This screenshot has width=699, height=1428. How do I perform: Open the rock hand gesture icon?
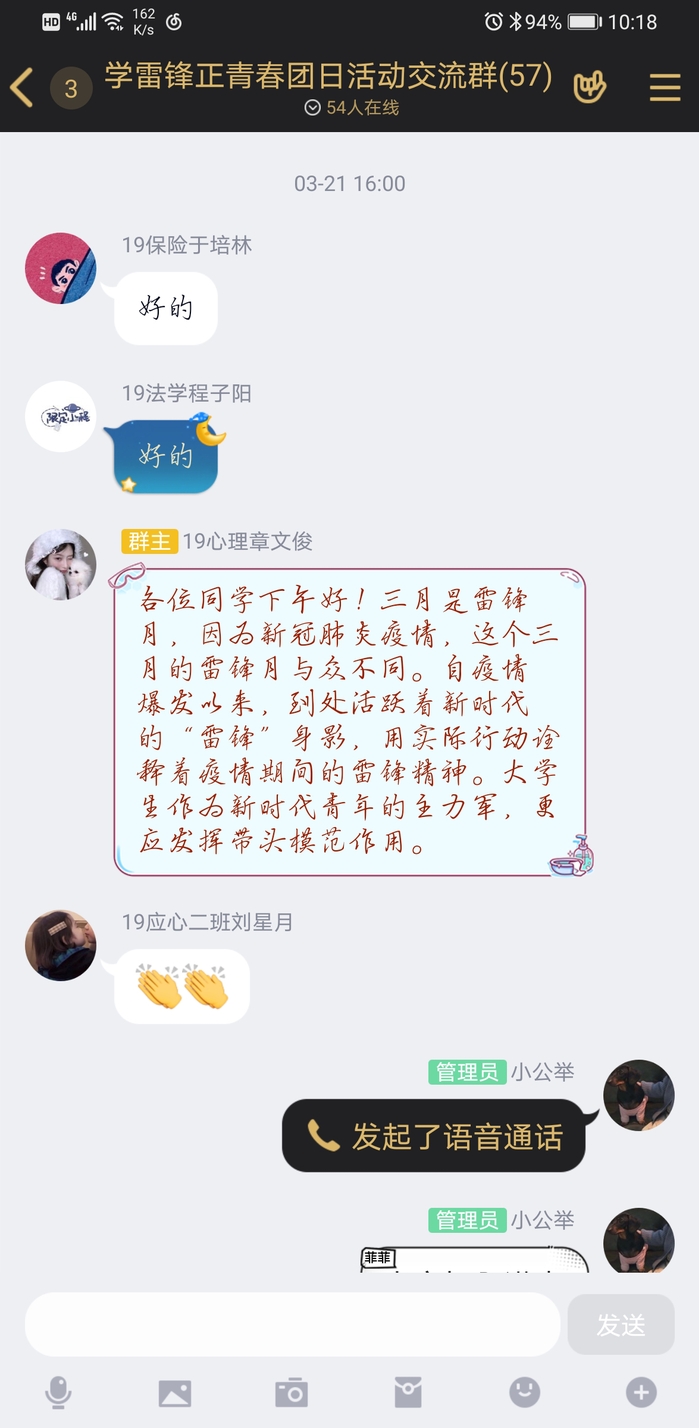pos(590,88)
